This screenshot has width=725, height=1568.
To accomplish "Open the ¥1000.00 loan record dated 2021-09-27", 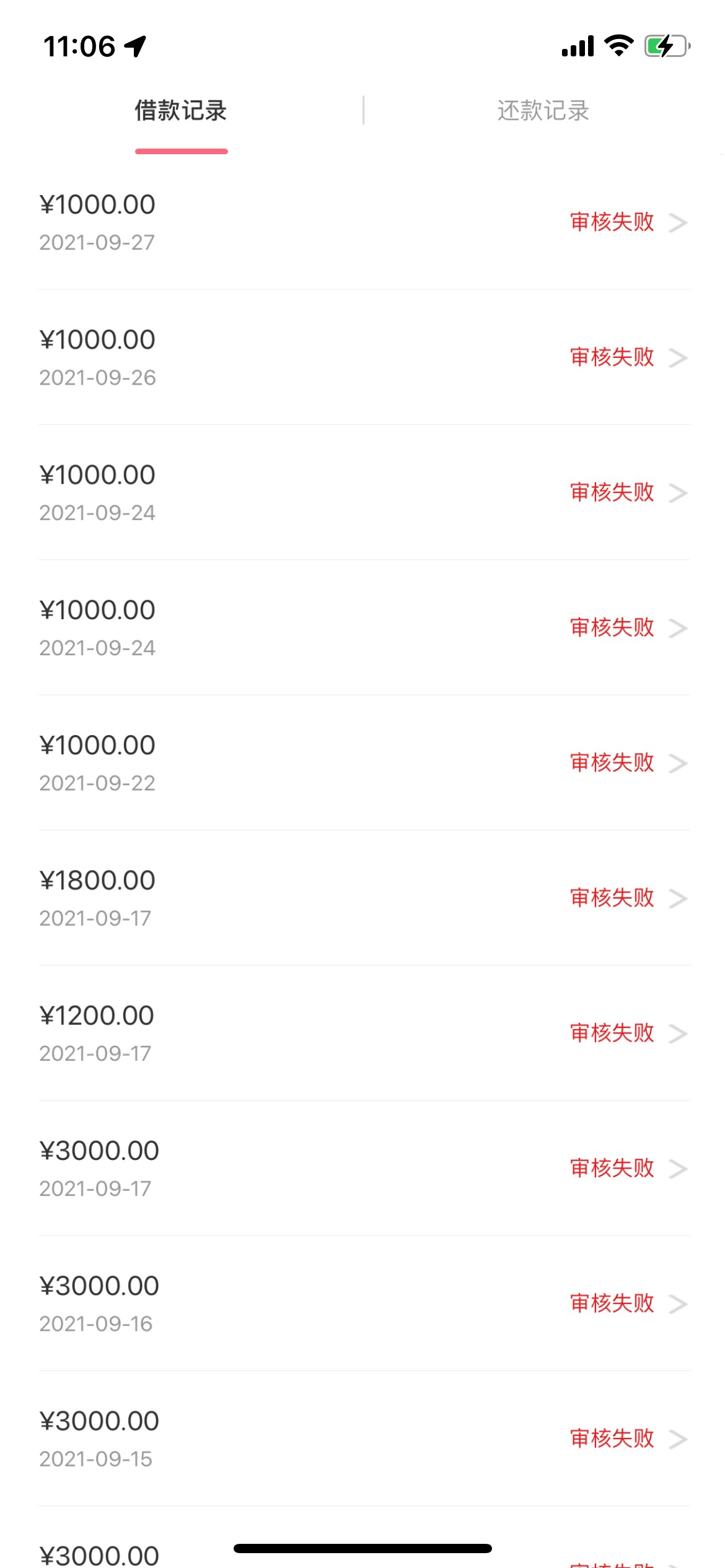I will tap(364, 222).
